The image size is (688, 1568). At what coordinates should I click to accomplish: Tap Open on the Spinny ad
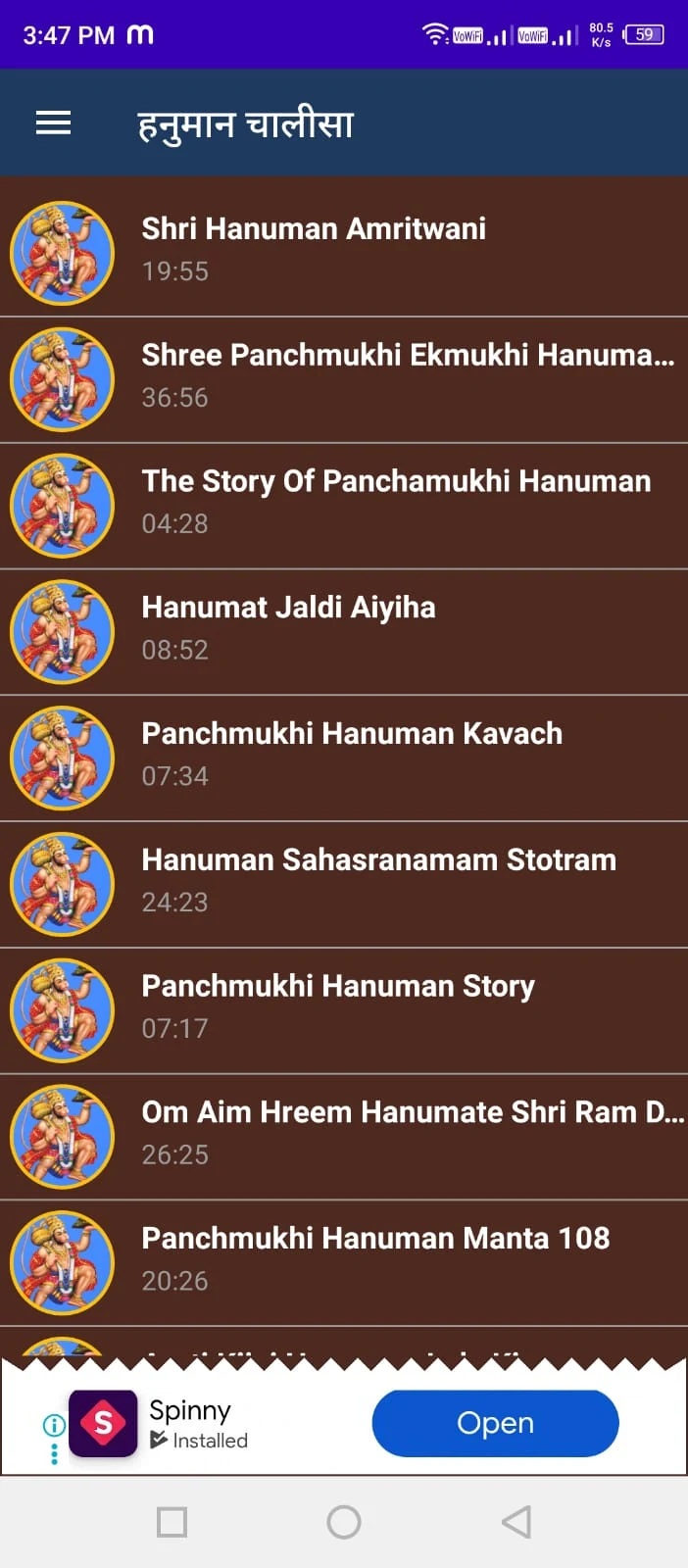(x=495, y=1423)
